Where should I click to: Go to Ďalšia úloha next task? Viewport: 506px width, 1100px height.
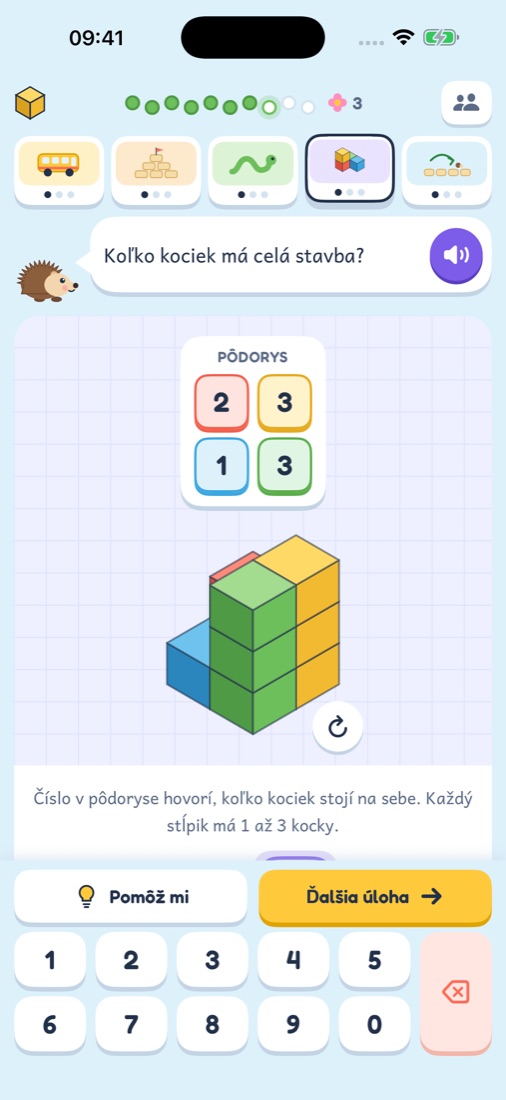click(x=375, y=896)
